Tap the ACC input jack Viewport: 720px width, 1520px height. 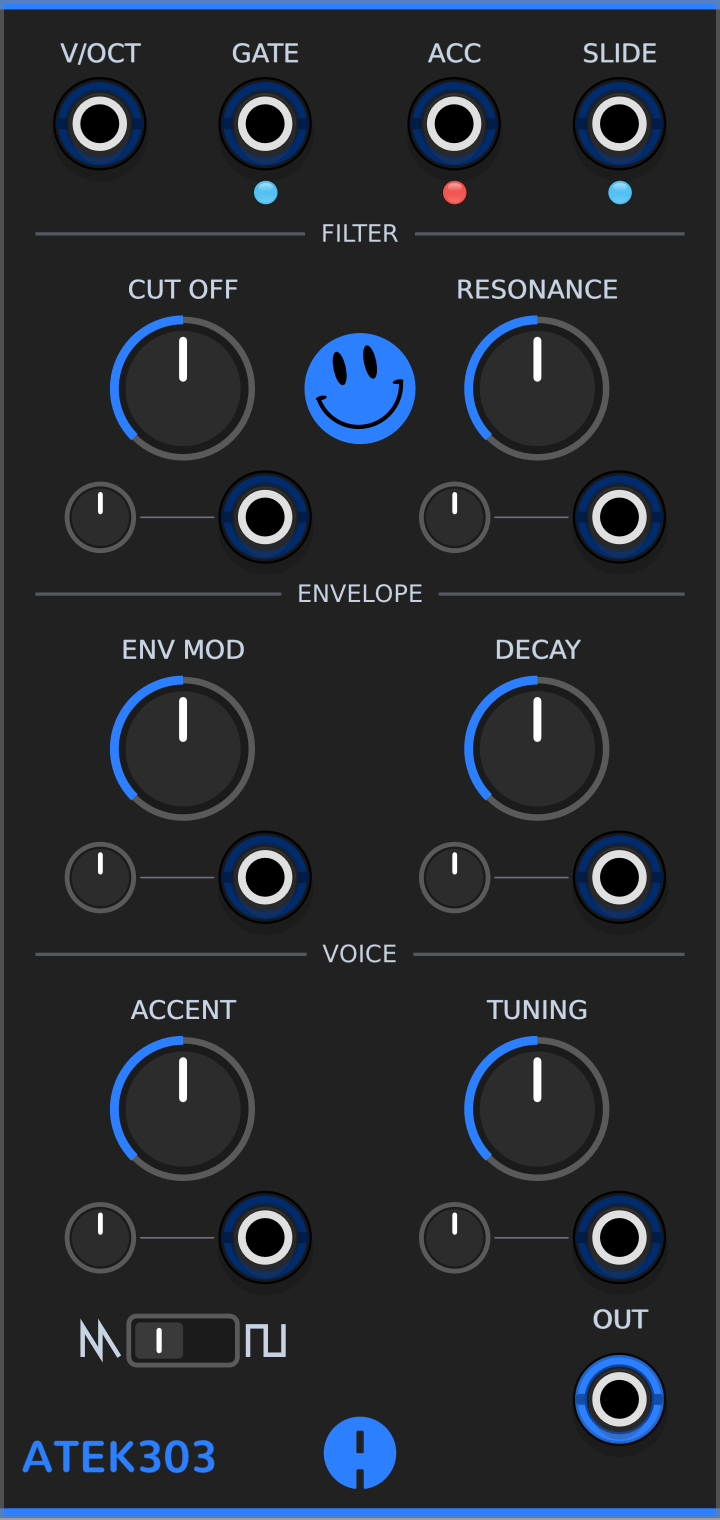click(x=454, y=125)
